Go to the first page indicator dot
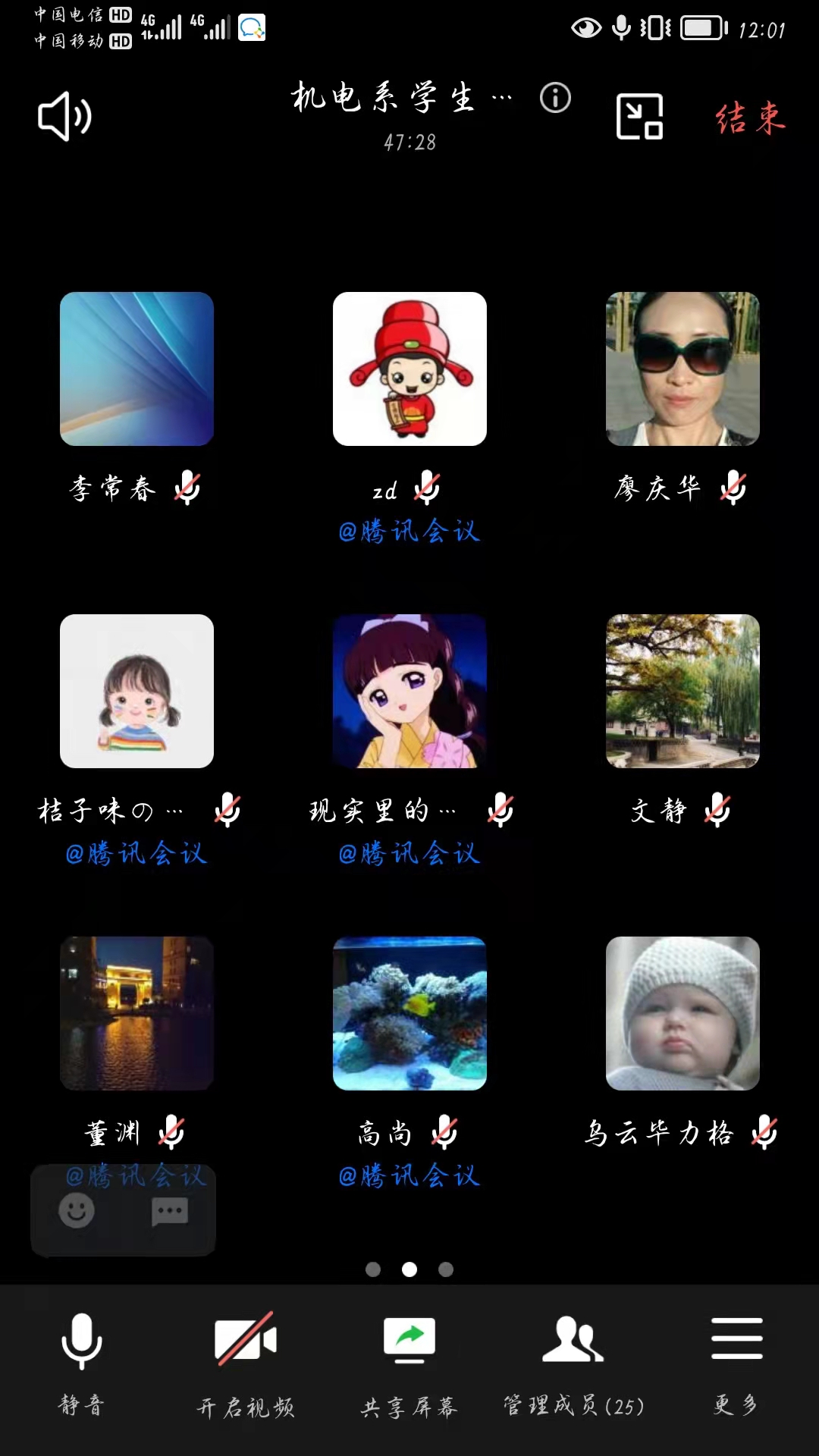The image size is (819, 1456). coord(373,1269)
